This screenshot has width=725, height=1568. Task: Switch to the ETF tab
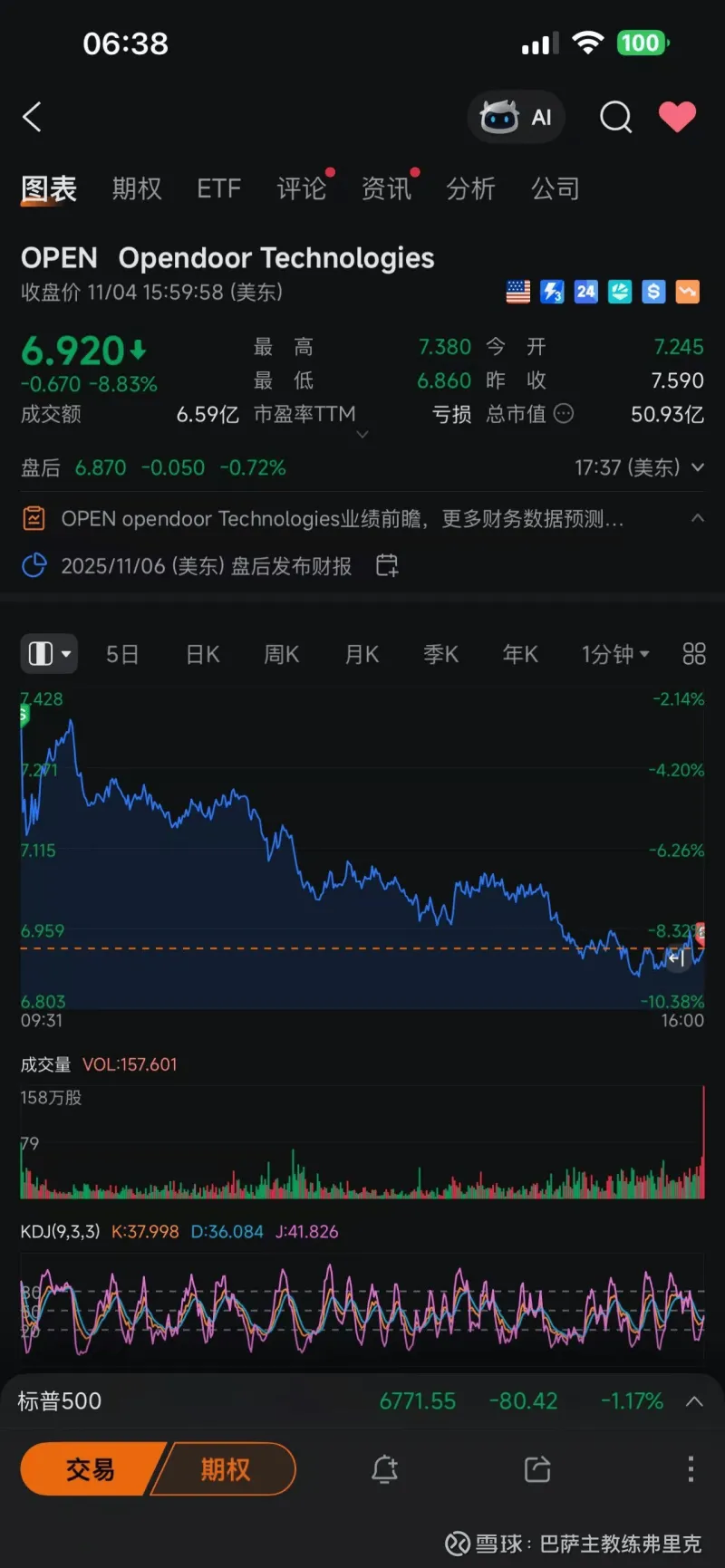click(x=218, y=188)
